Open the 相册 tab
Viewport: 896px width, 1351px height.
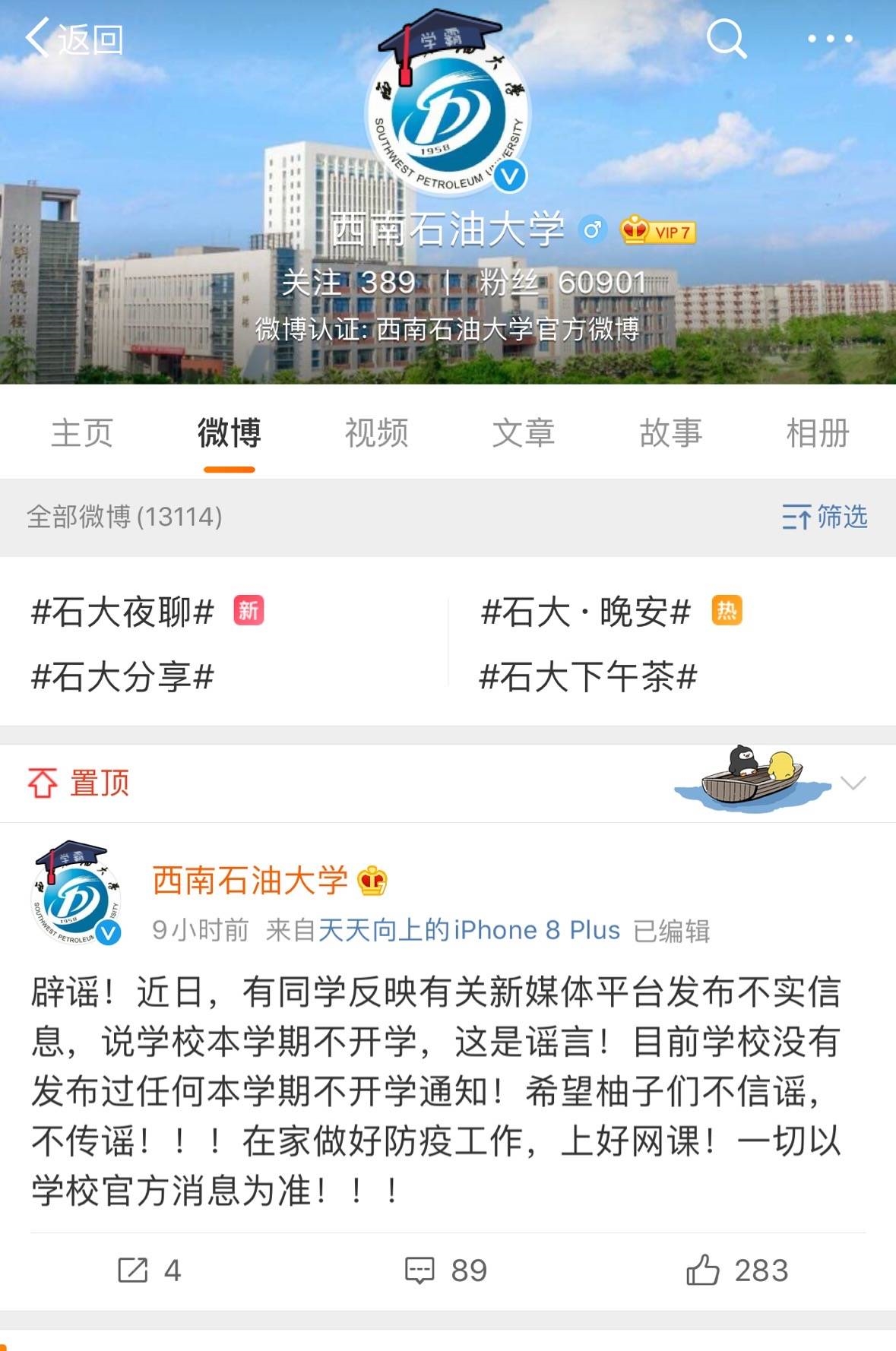click(817, 433)
